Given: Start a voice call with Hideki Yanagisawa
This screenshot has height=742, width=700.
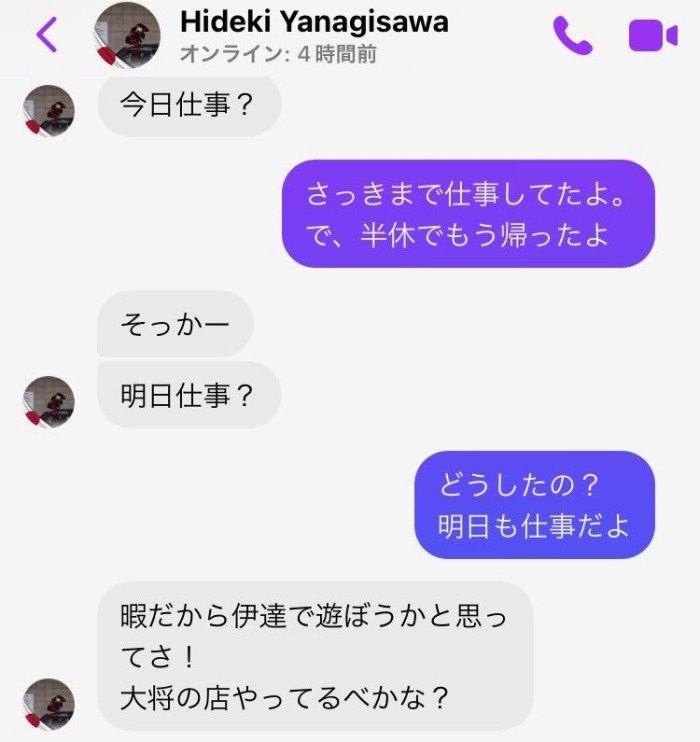Looking at the screenshot, I should point(572,36).
